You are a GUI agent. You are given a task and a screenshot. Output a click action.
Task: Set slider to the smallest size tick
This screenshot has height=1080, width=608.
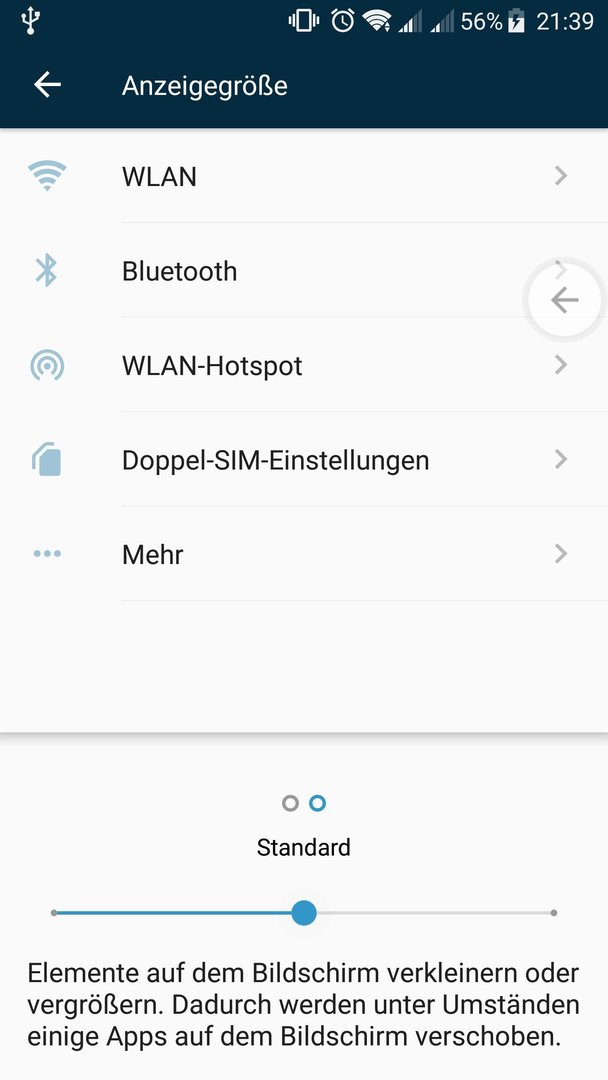pyautogui.click(x=54, y=913)
